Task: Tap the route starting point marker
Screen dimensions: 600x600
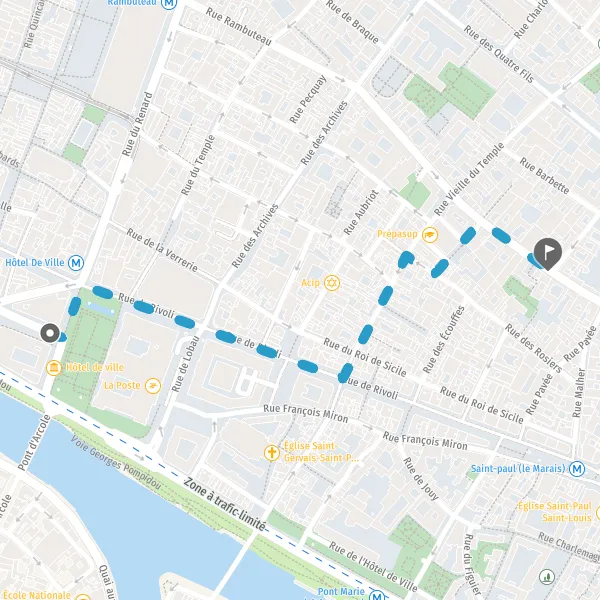Action: click(50, 333)
